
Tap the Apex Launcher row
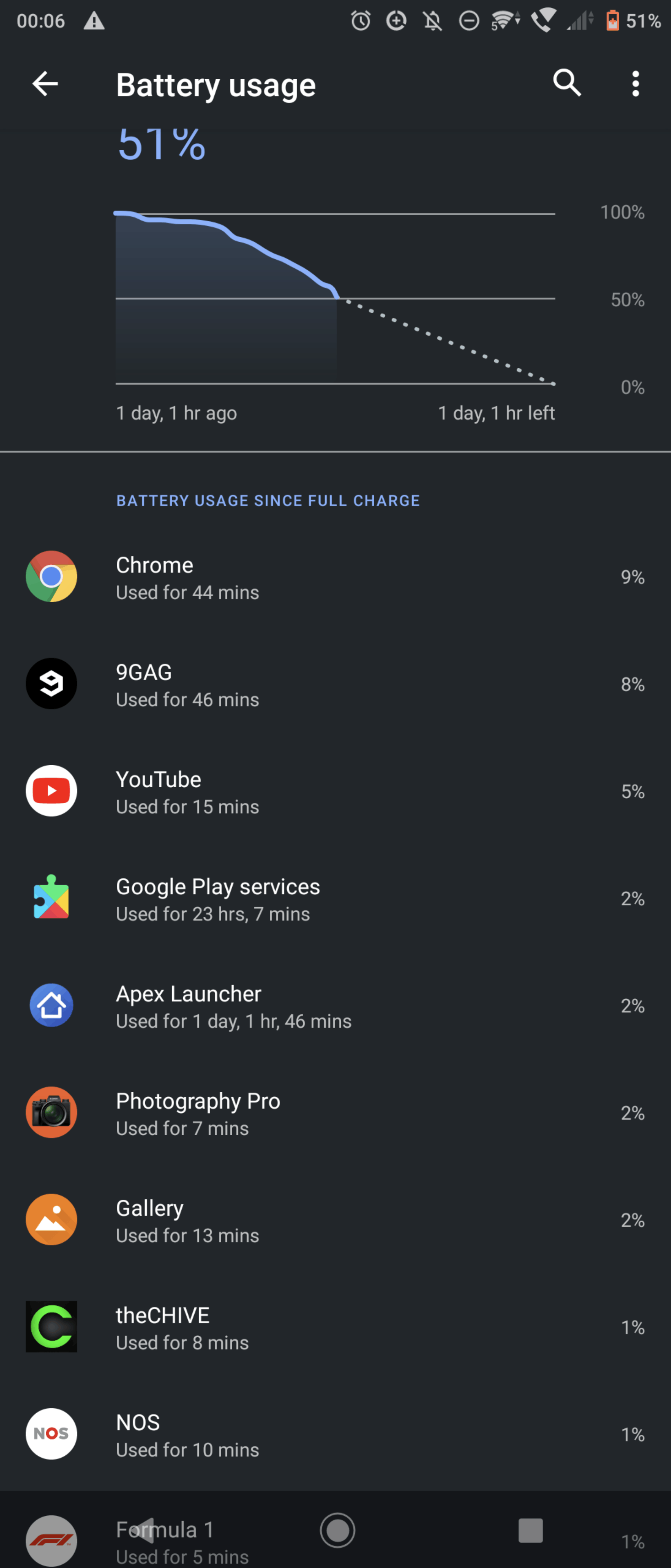click(335, 1006)
